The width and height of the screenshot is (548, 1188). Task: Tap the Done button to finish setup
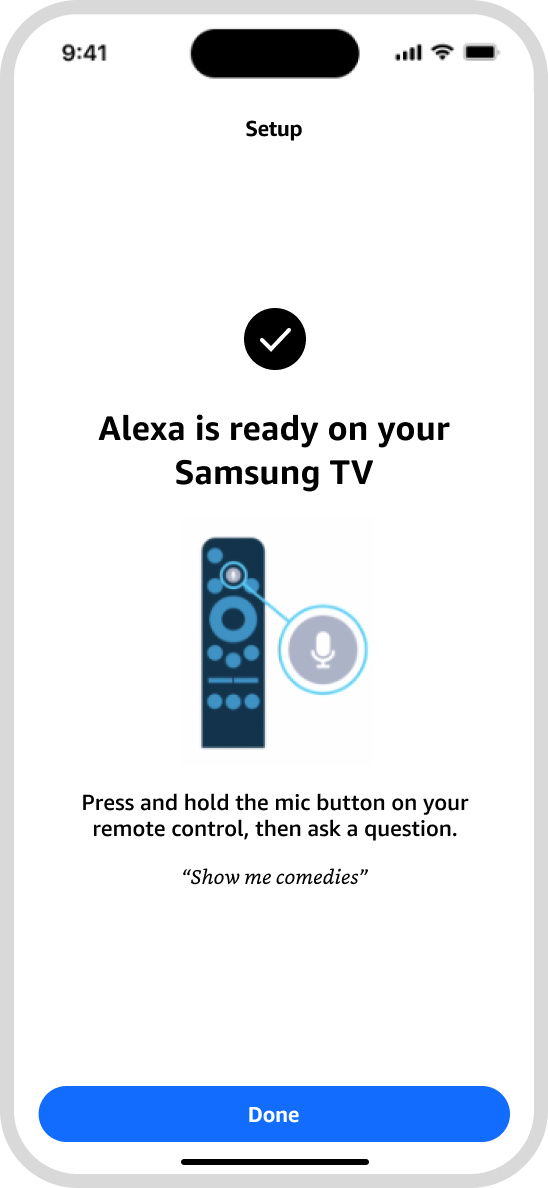pyautogui.click(x=274, y=1114)
